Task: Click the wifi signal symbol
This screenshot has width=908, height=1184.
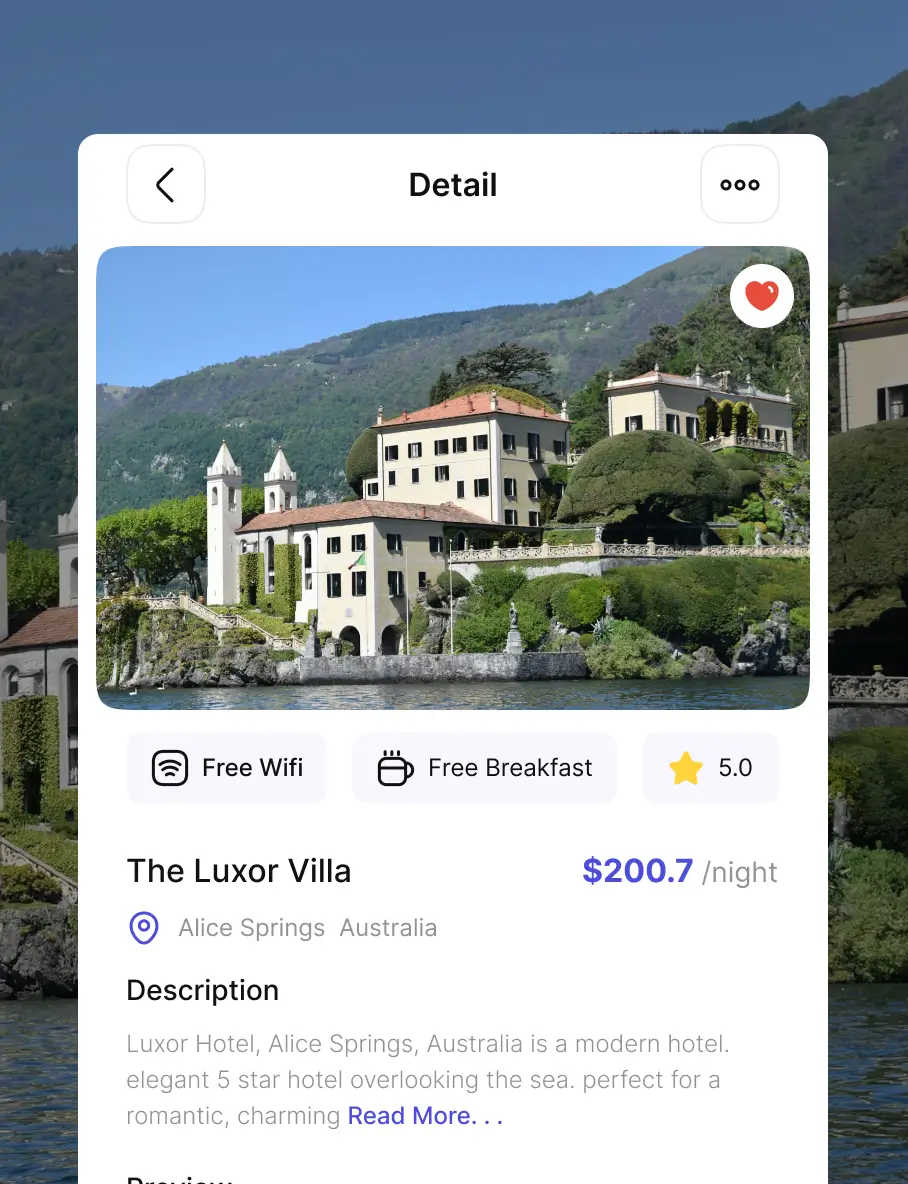Action: pyautogui.click(x=171, y=768)
